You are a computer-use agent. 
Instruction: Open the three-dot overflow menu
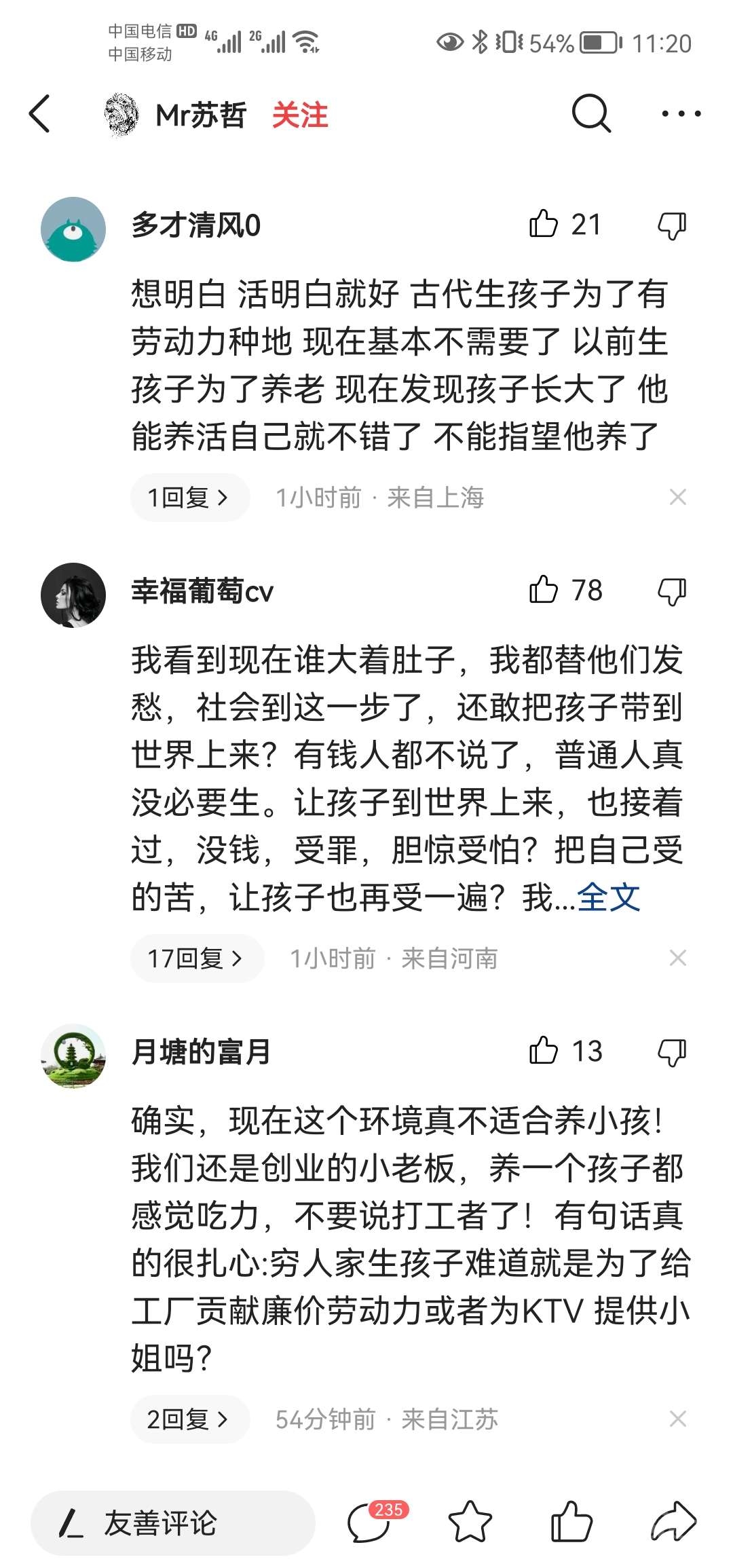pyautogui.click(x=681, y=114)
